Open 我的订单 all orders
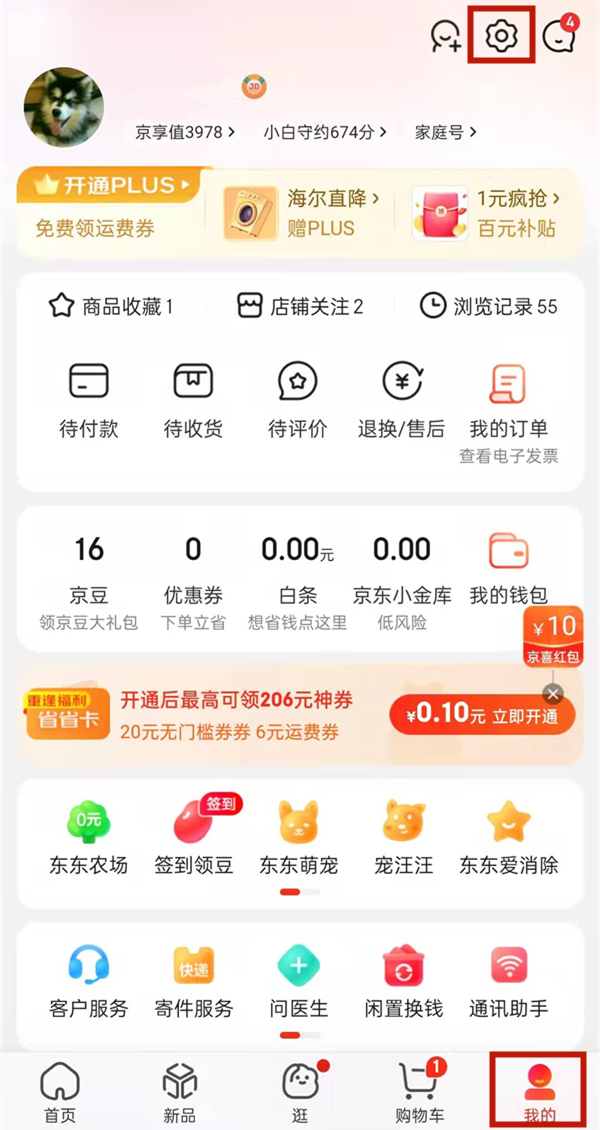Image resolution: width=600 pixels, height=1130 pixels. (x=508, y=400)
